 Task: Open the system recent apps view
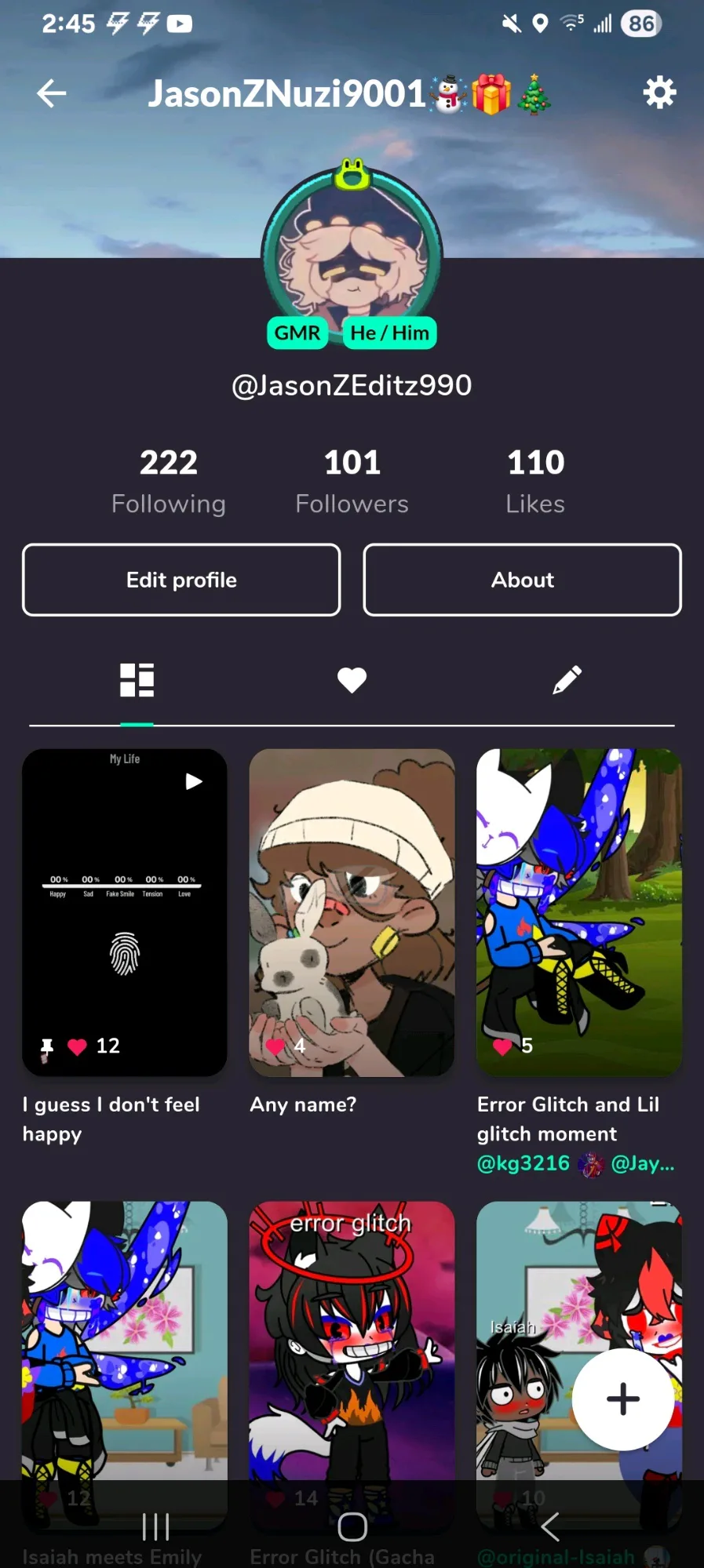155,1526
